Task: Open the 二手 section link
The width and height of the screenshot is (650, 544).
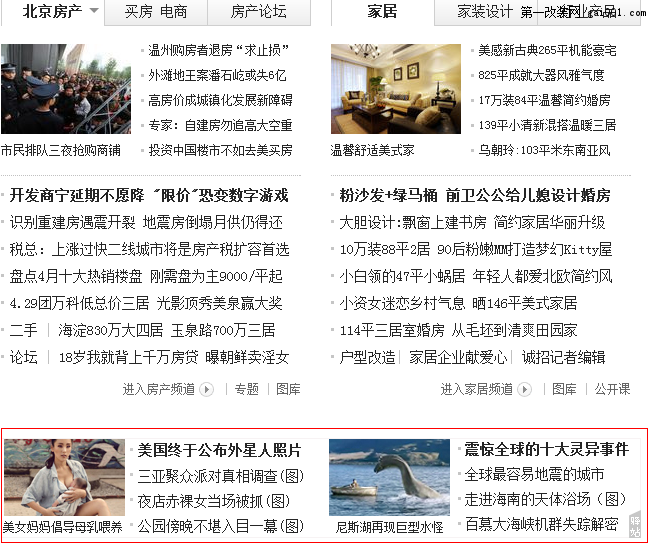Action: tap(23, 330)
